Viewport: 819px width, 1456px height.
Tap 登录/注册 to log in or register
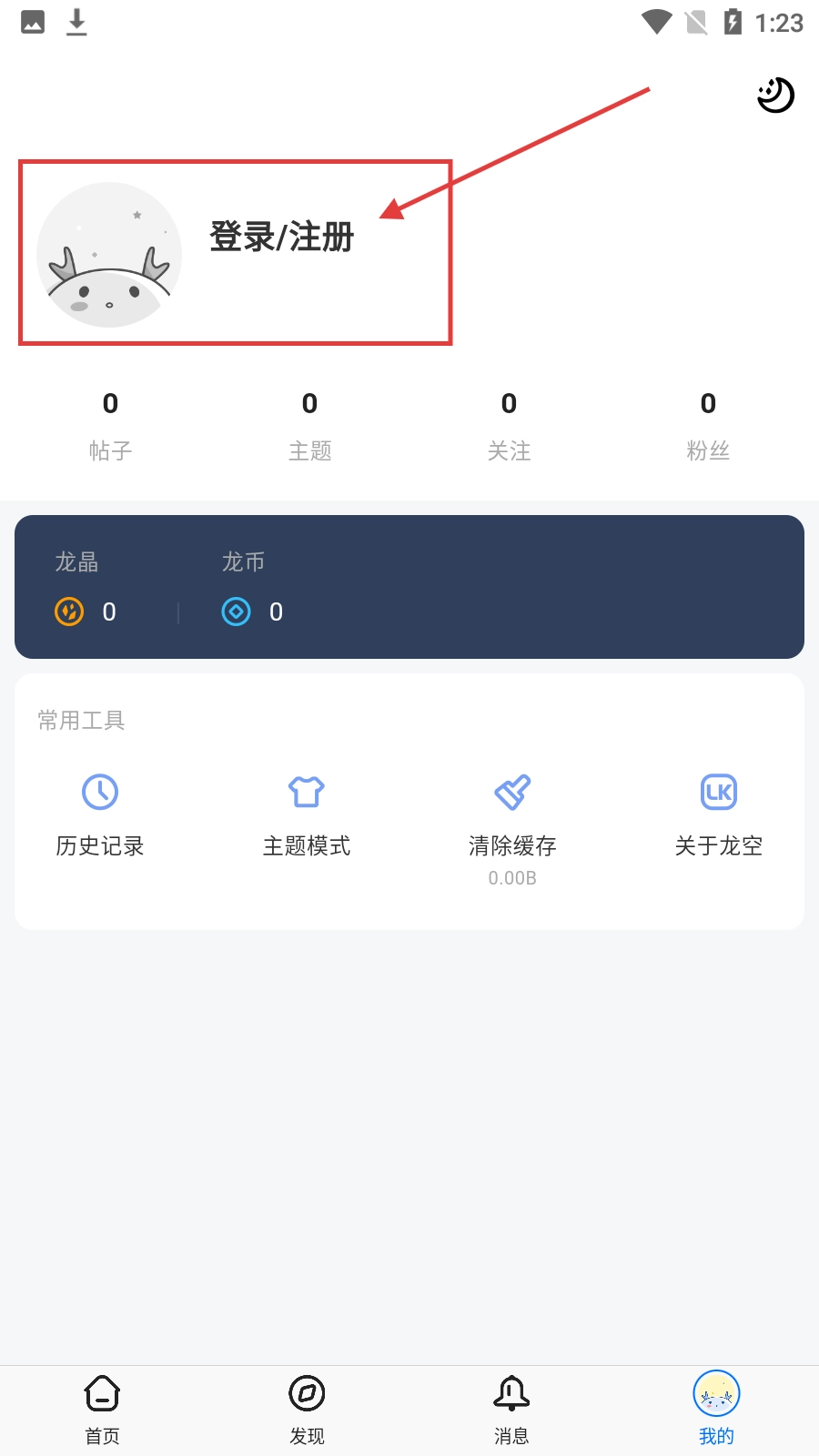281,238
